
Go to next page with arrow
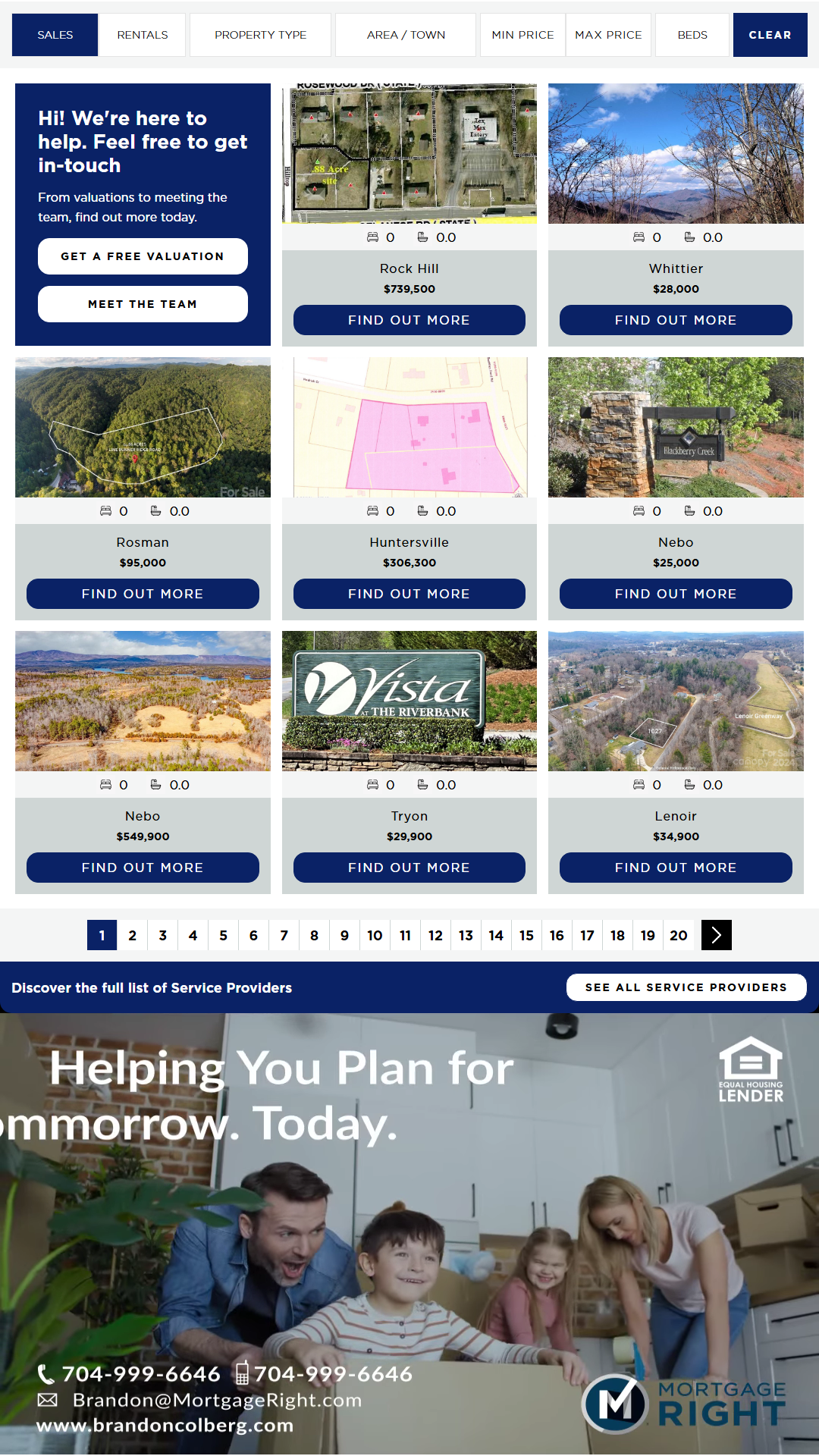(717, 935)
